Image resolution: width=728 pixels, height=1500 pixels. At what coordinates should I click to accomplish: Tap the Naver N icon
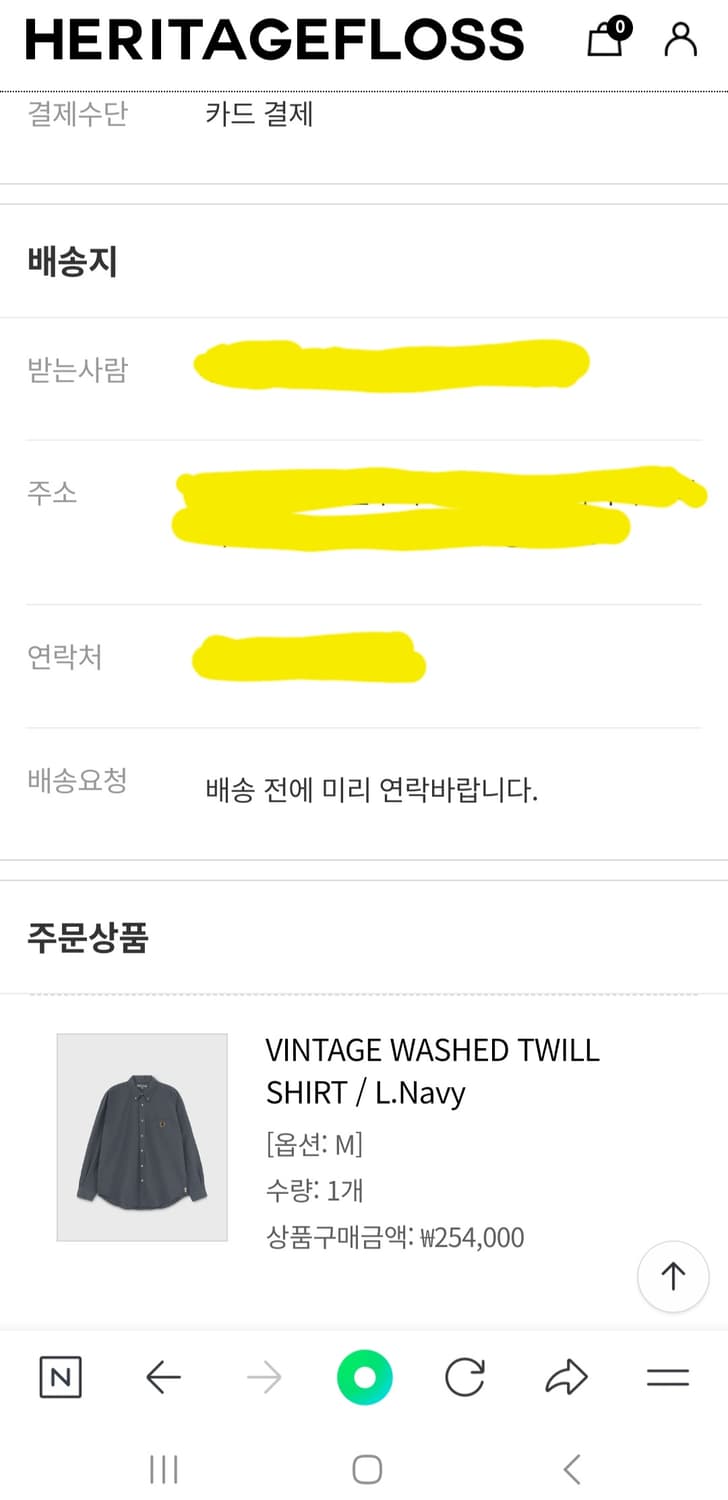(x=60, y=1377)
